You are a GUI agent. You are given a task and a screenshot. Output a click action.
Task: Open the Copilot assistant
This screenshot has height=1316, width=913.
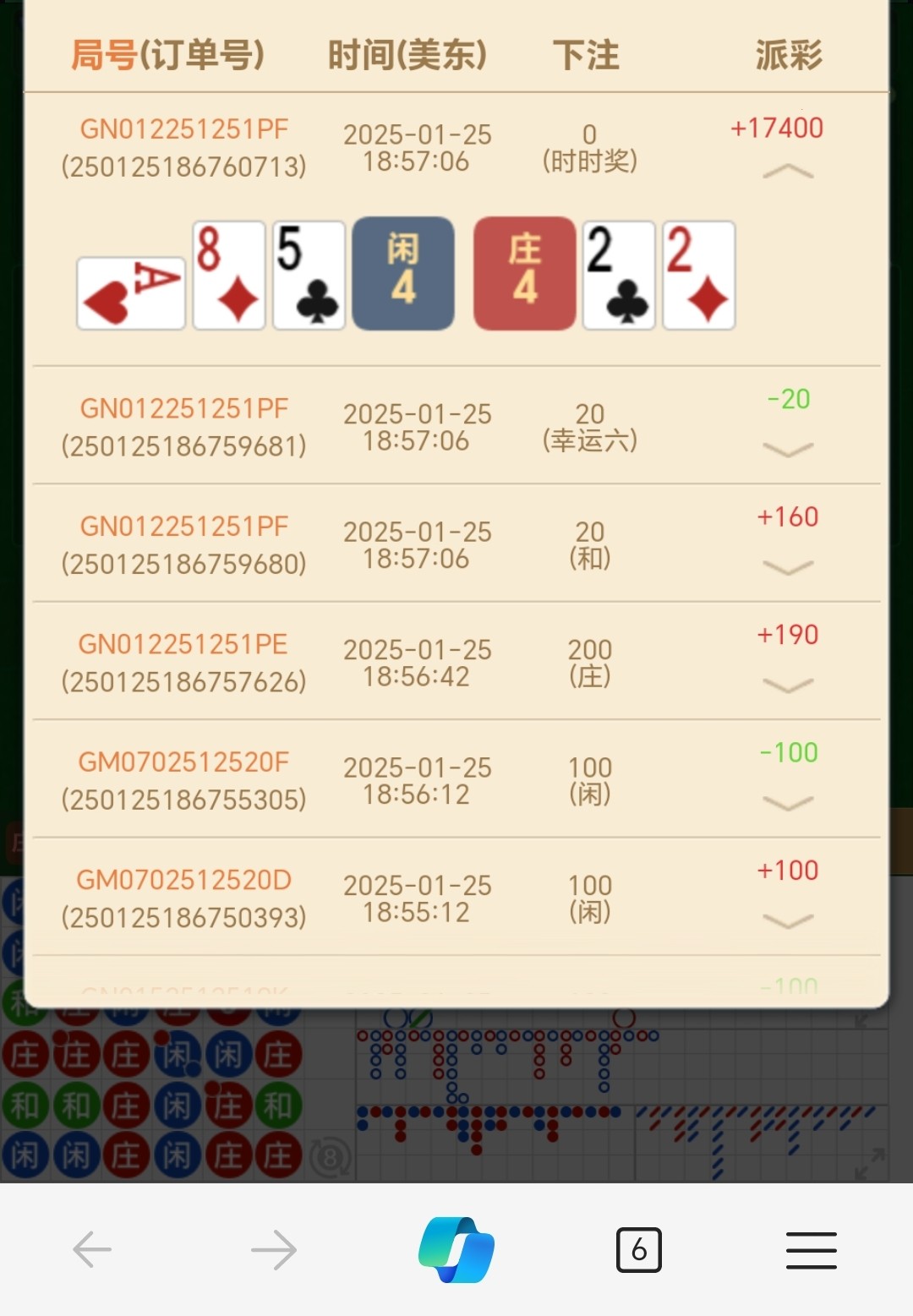click(x=456, y=1249)
